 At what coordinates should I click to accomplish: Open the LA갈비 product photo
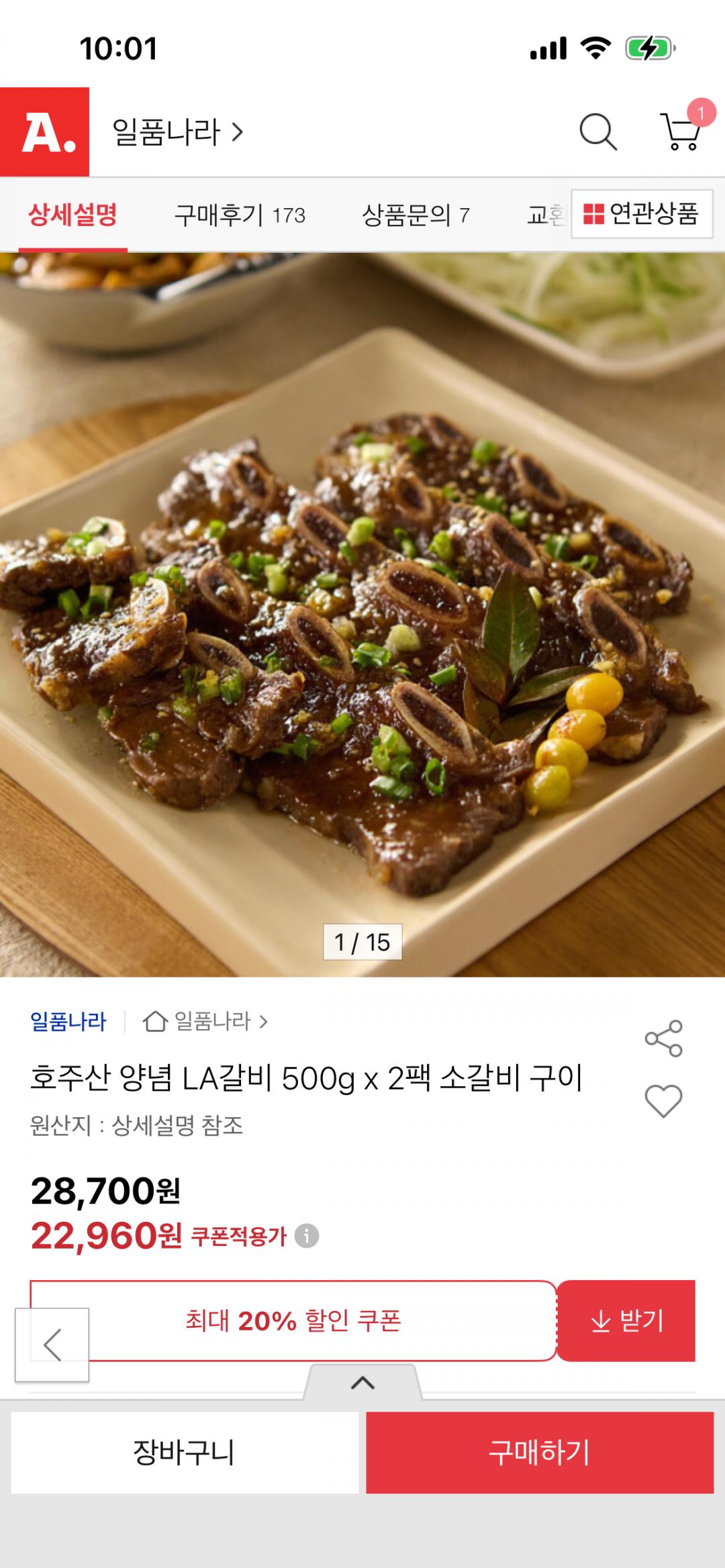362,614
